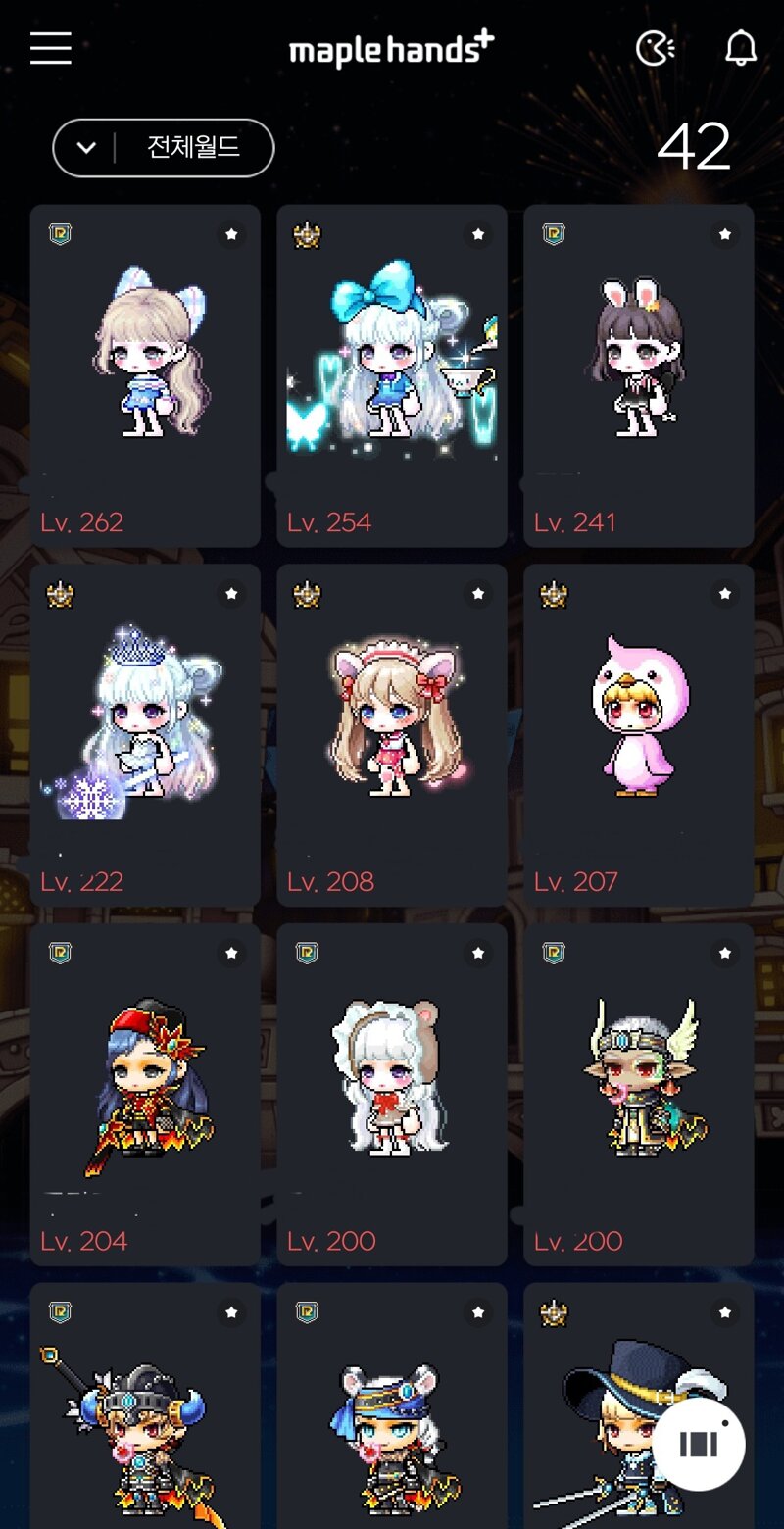Open the Lv. 208 character card
The image size is (784, 1529).
click(x=392, y=735)
